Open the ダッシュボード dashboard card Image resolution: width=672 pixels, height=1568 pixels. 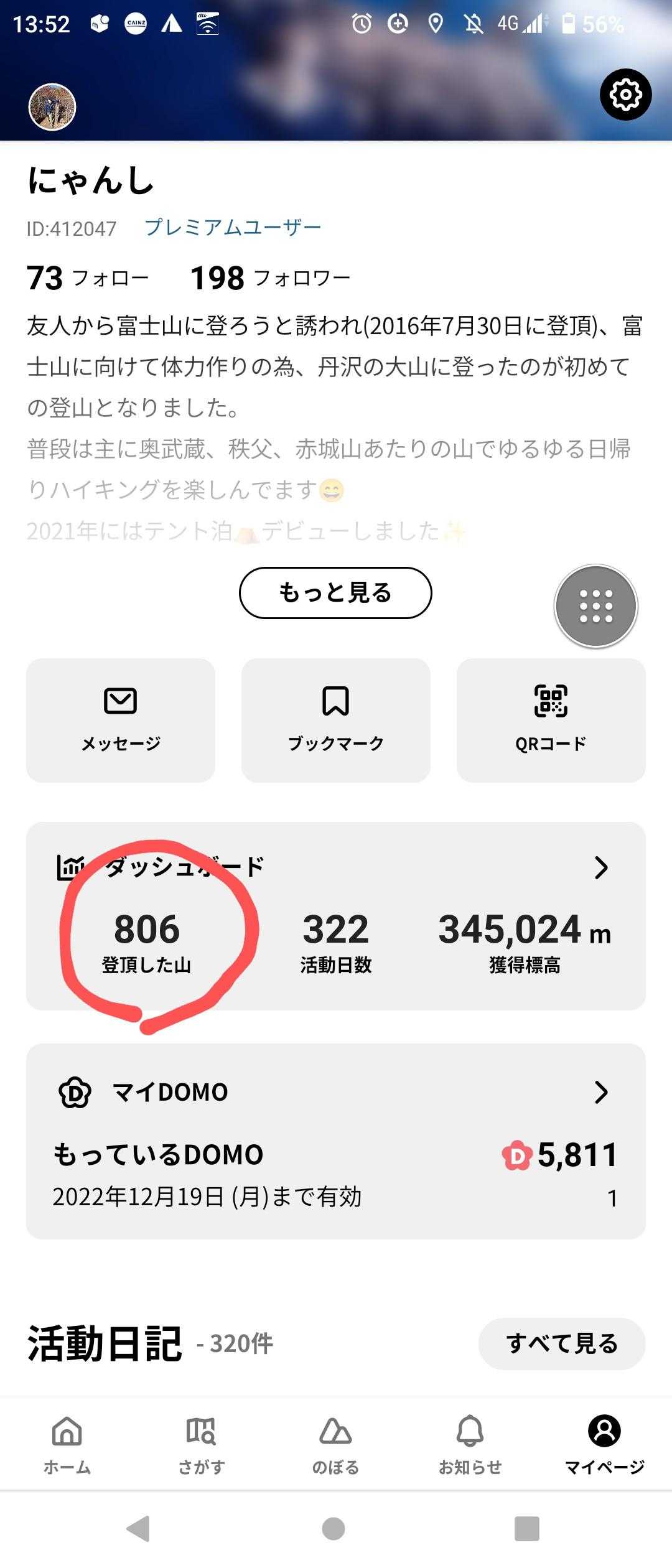coord(335,867)
